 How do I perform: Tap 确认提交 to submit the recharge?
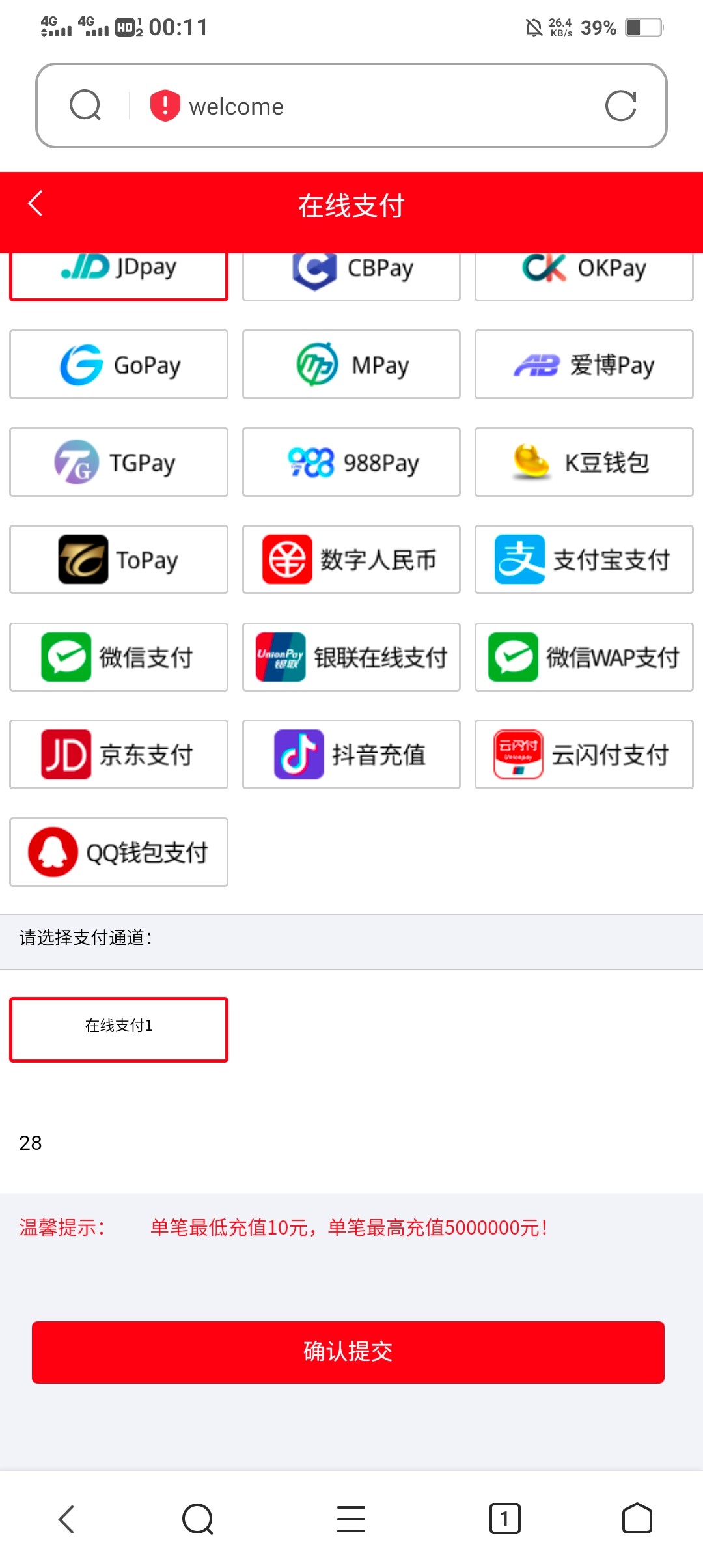point(348,1352)
